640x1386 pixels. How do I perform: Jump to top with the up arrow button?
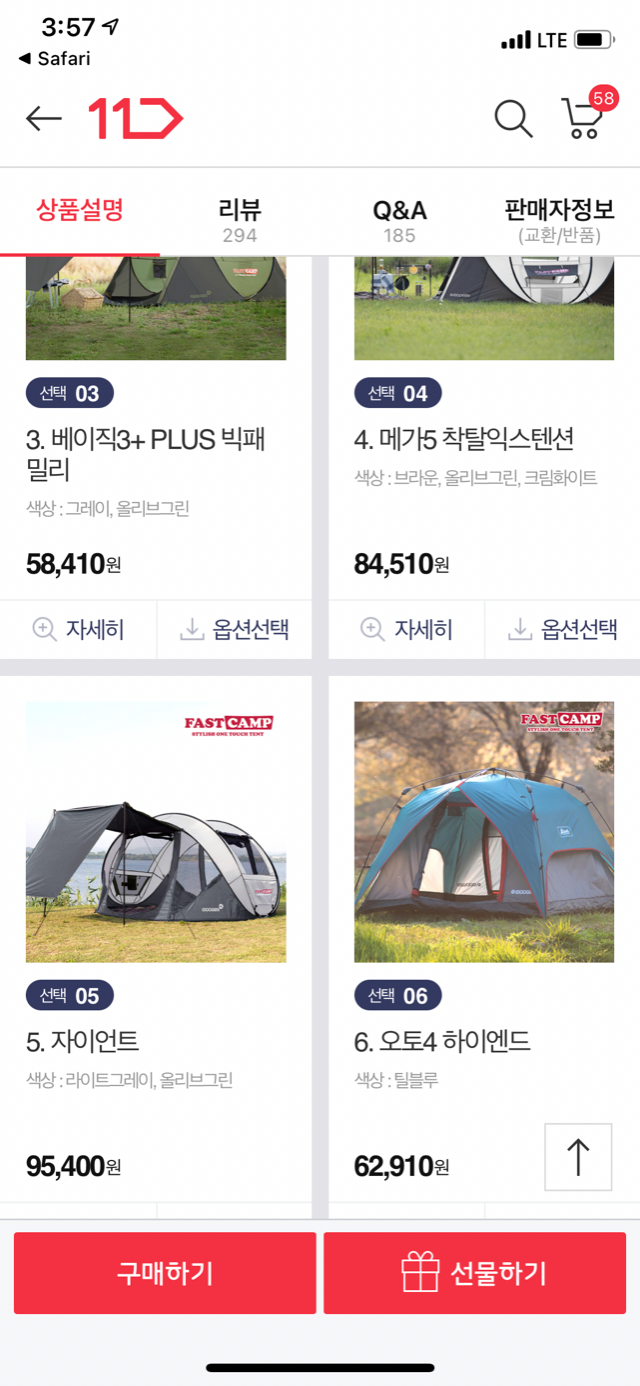coord(578,1157)
